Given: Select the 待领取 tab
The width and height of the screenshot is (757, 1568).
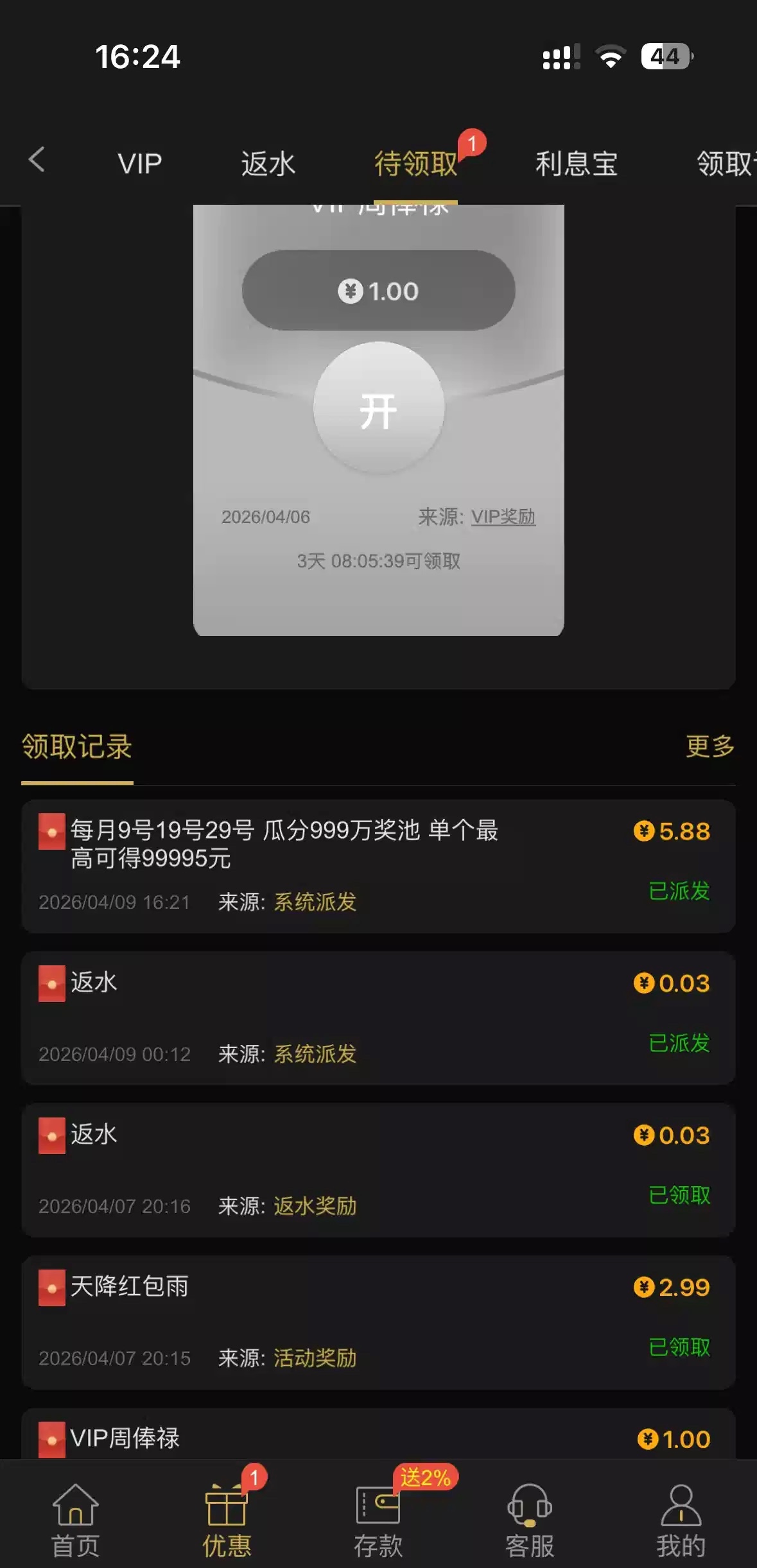Looking at the screenshot, I should pos(416,164).
